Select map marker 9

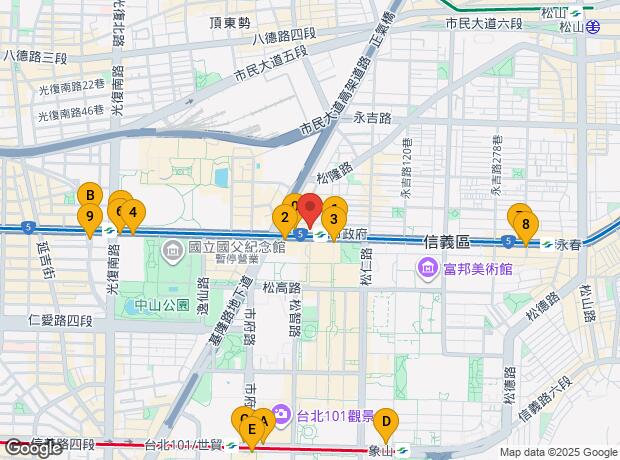(x=90, y=215)
